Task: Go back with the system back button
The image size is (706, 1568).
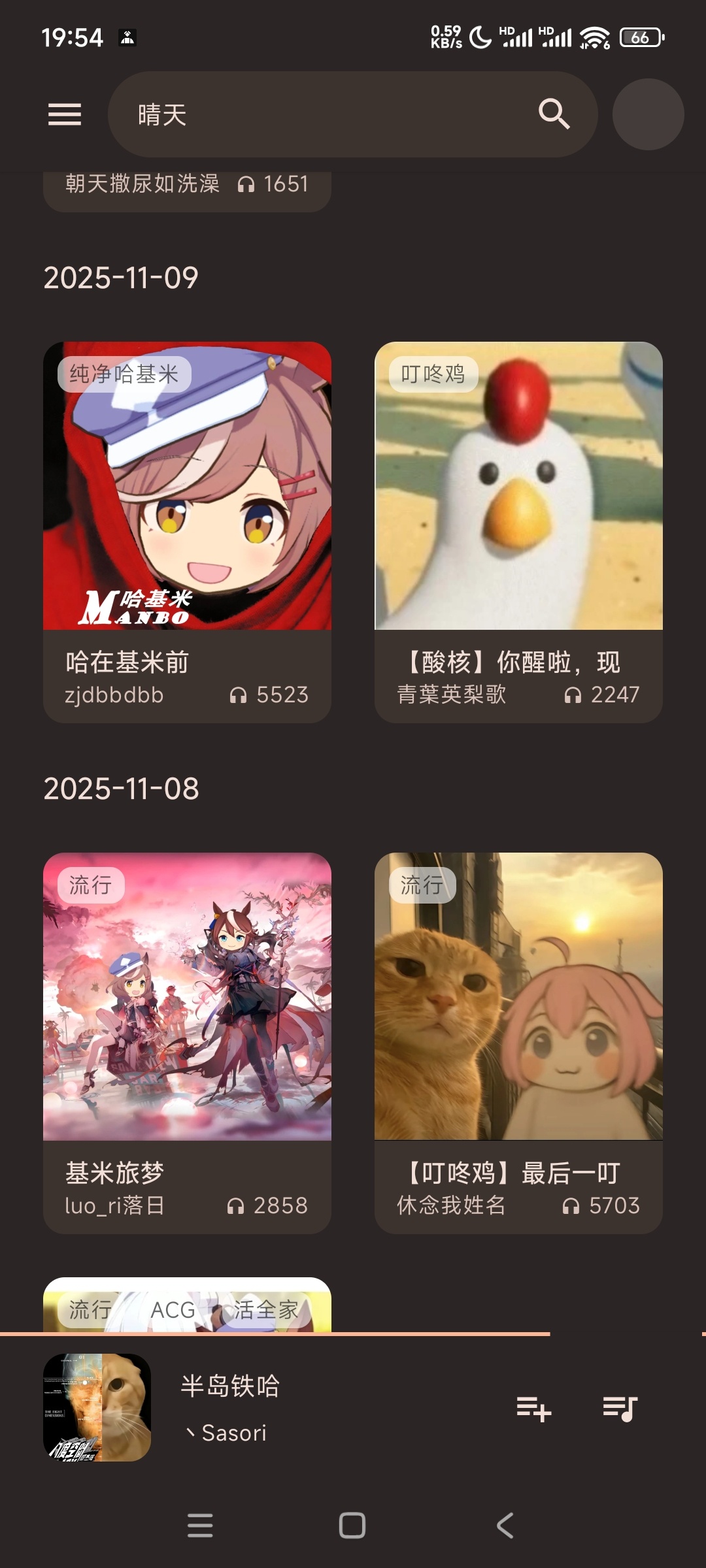Action: pyautogui.click(x=505, y=1526)
